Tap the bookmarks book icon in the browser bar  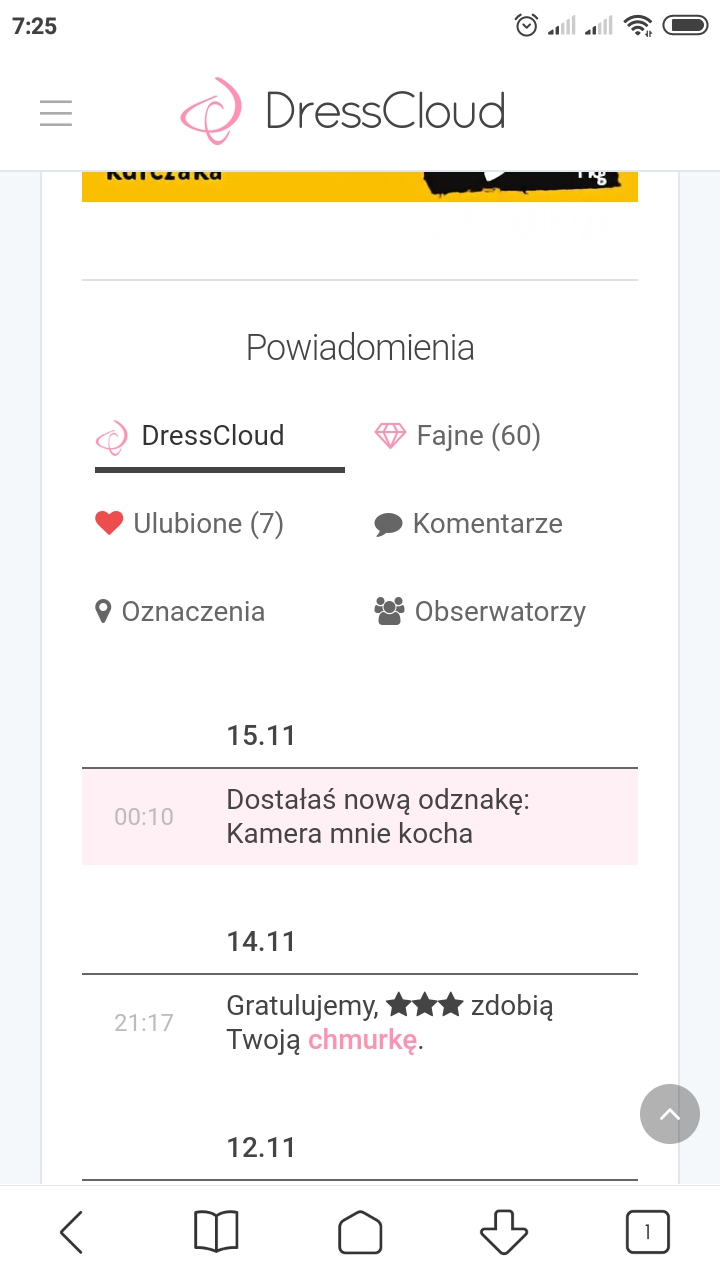click(x=216, y=1231)
